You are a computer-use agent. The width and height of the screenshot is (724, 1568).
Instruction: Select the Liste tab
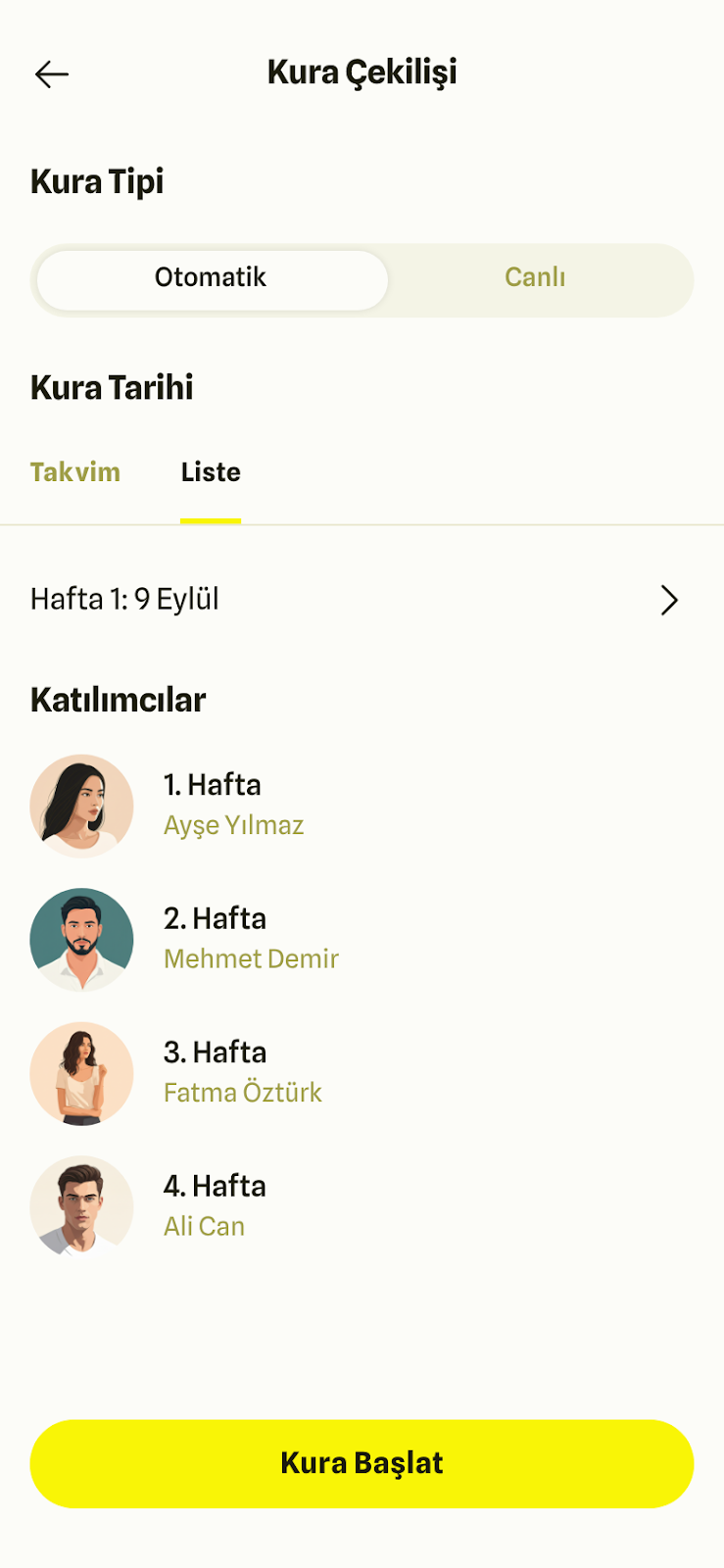point(210,472)
